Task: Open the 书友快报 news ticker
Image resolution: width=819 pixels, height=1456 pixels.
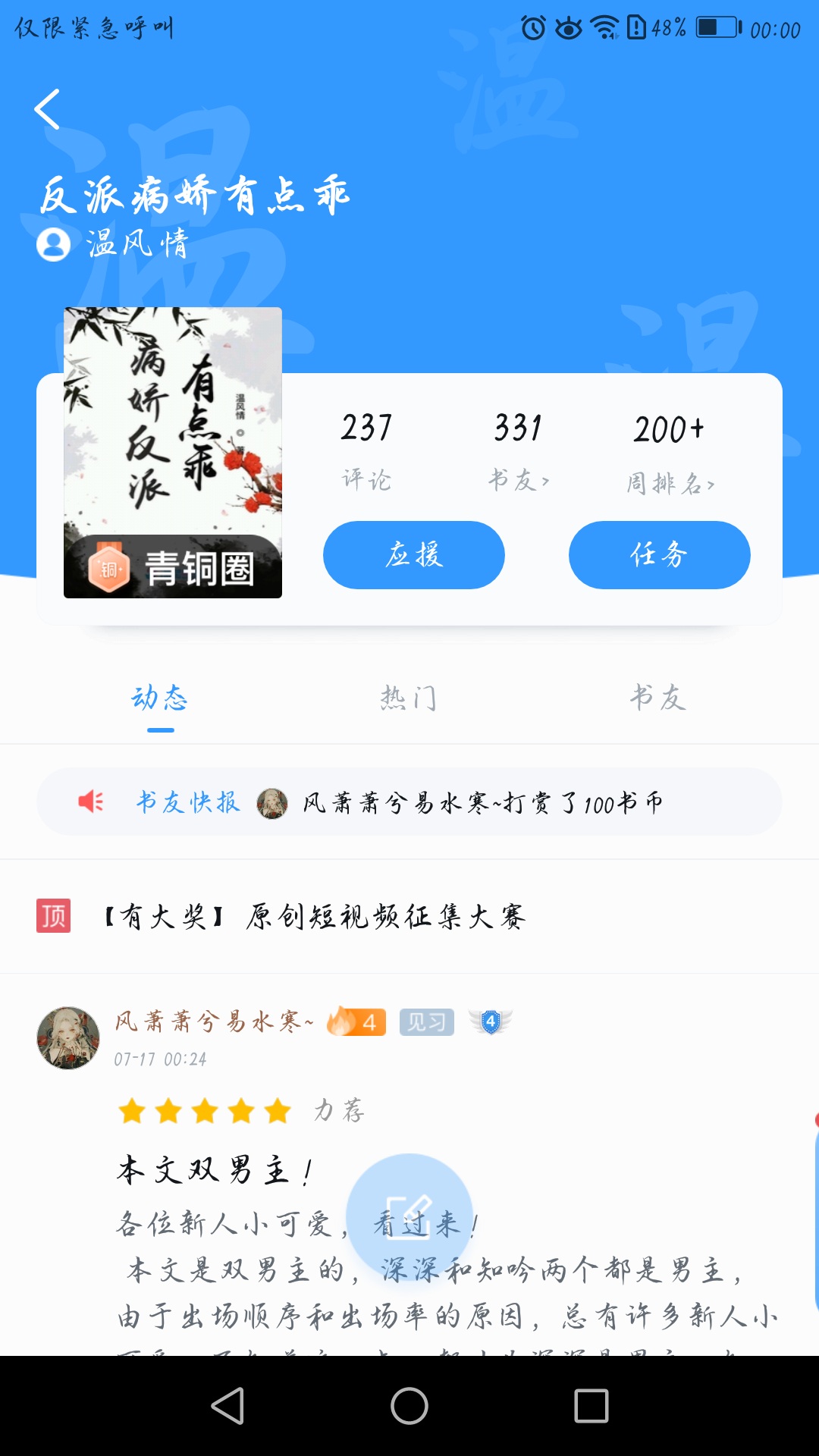Action: click(409, 802)
